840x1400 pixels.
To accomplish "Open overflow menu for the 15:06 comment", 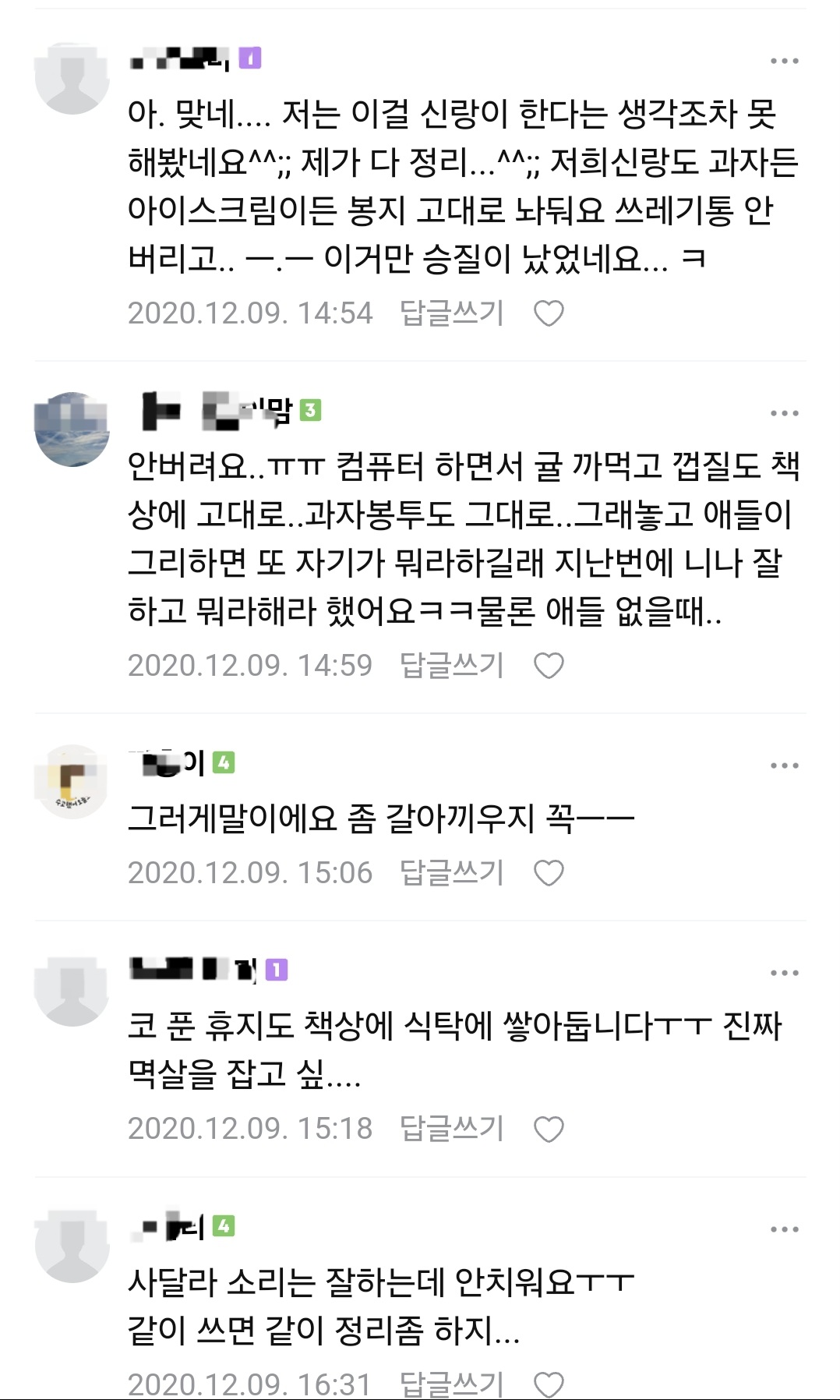I will coord(784,765).
